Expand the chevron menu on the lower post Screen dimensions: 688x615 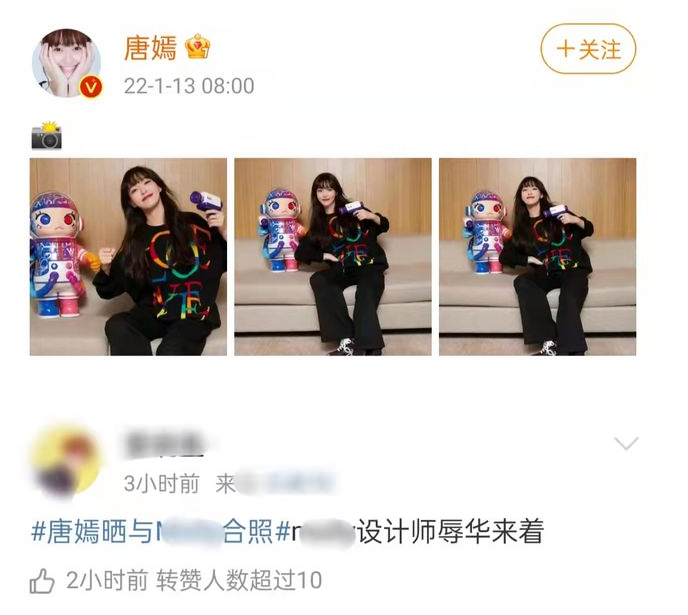coord(626,442)
